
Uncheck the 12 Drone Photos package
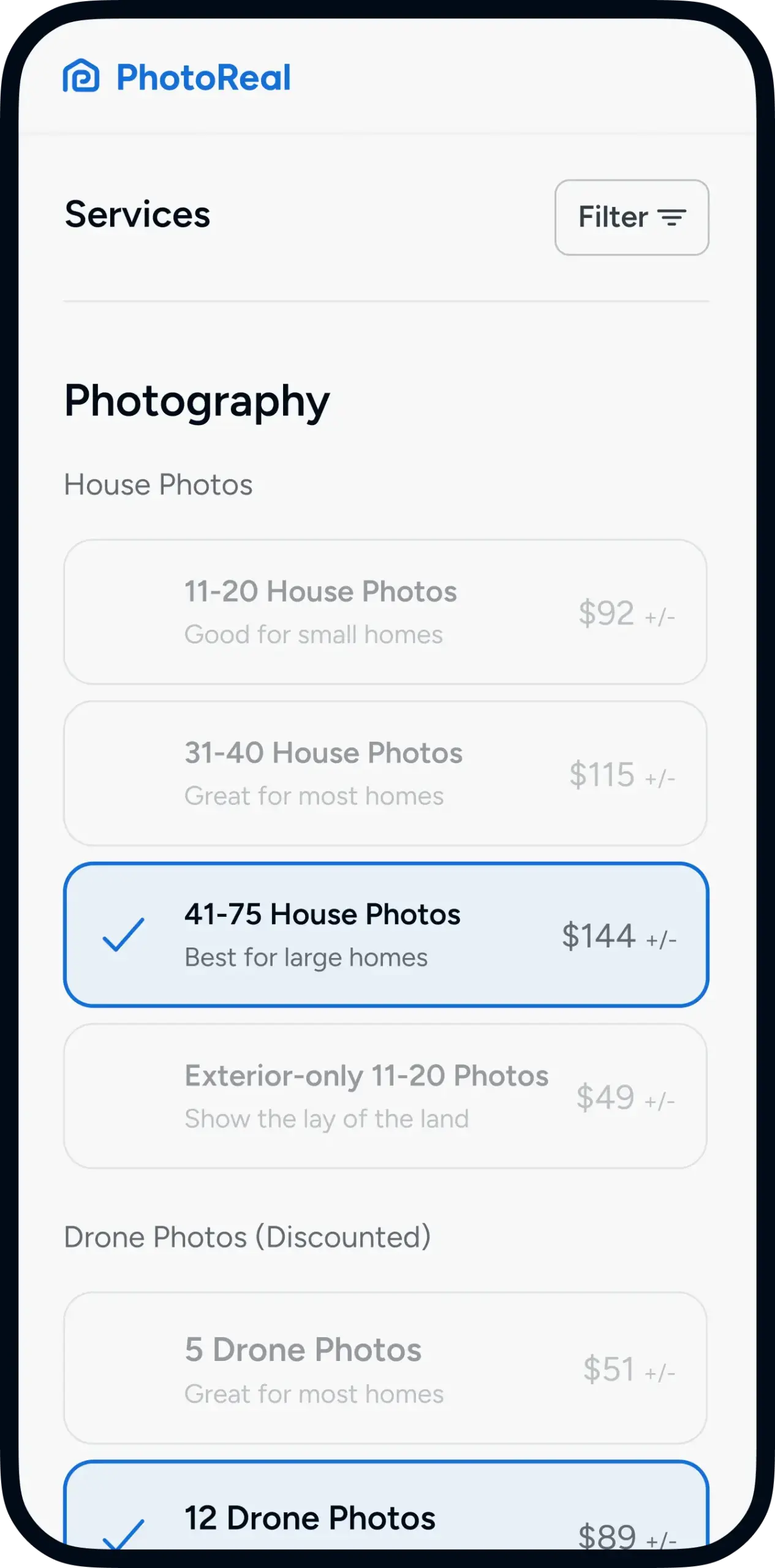pyautogui.click(x=385, y=1513)
